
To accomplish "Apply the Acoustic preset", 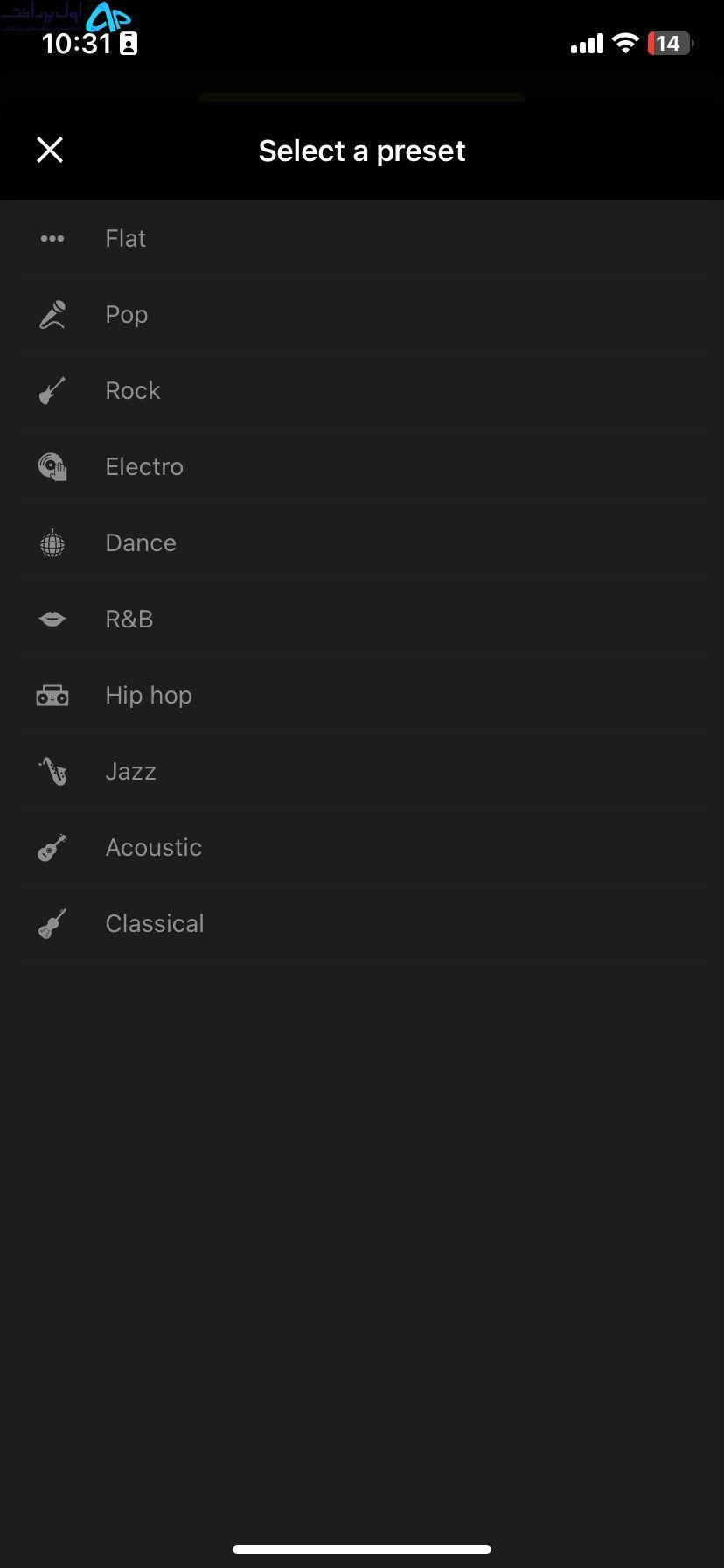I will click(x=362, y=847).
